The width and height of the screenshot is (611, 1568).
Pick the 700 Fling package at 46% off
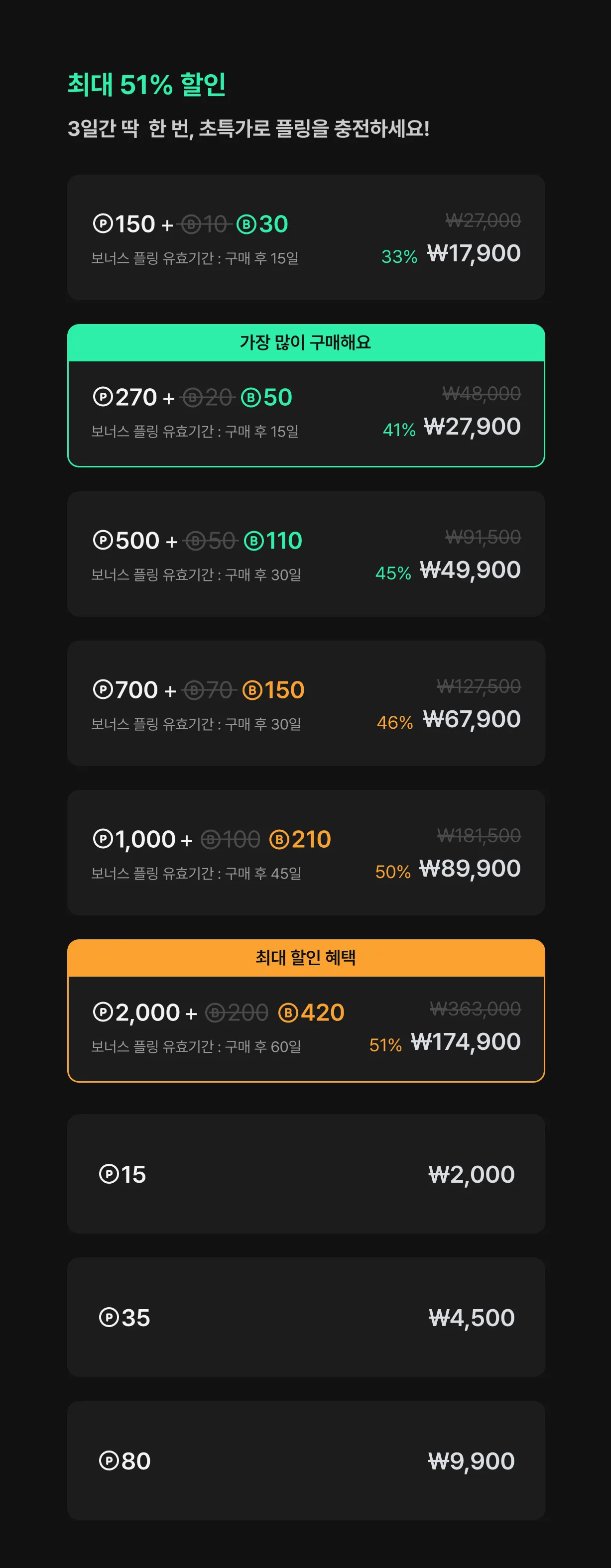[x=306, y=703]
